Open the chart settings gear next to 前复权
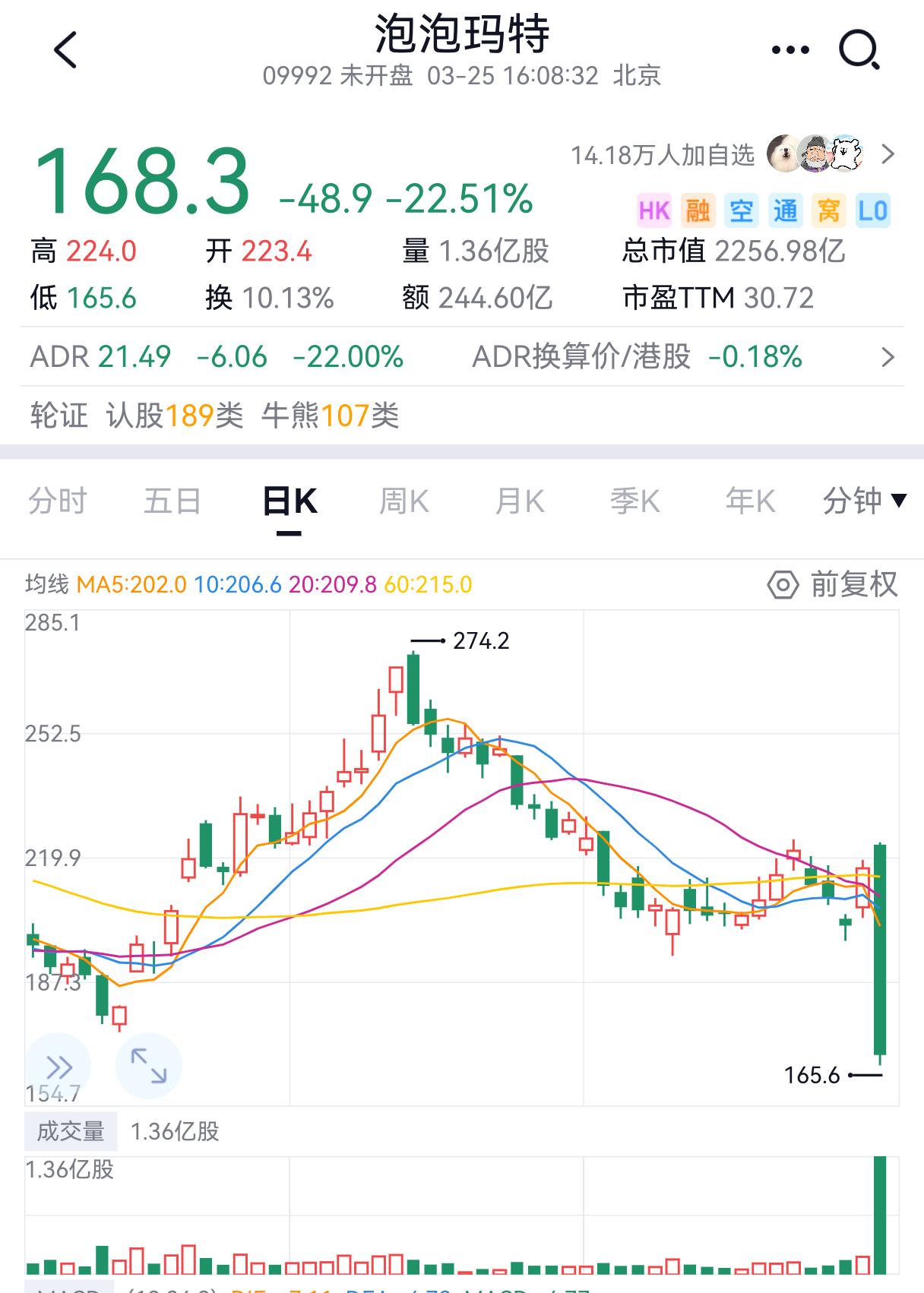 [x=781, y=585]
